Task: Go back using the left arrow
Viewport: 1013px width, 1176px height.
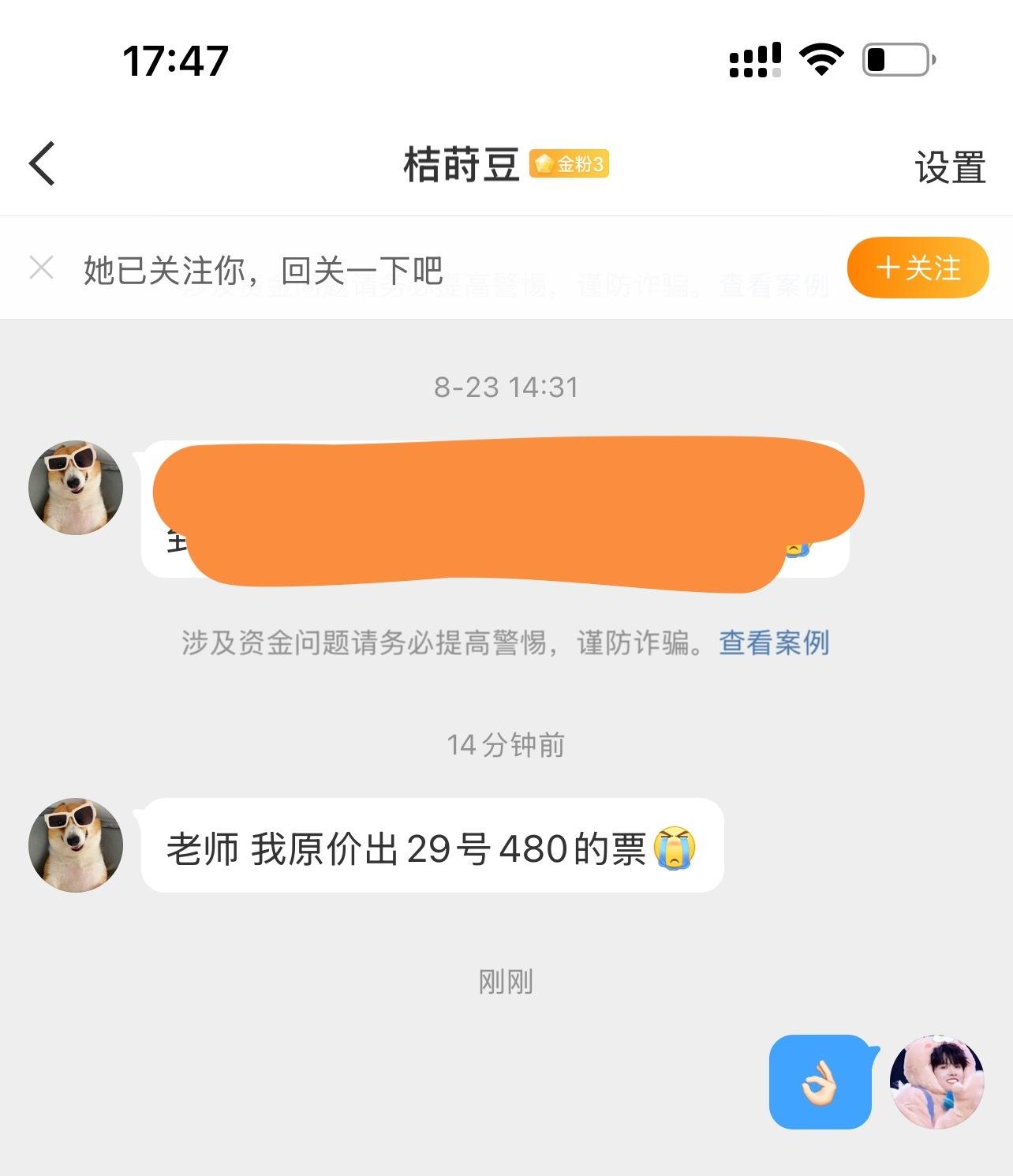Action: (x=43, y=164)
